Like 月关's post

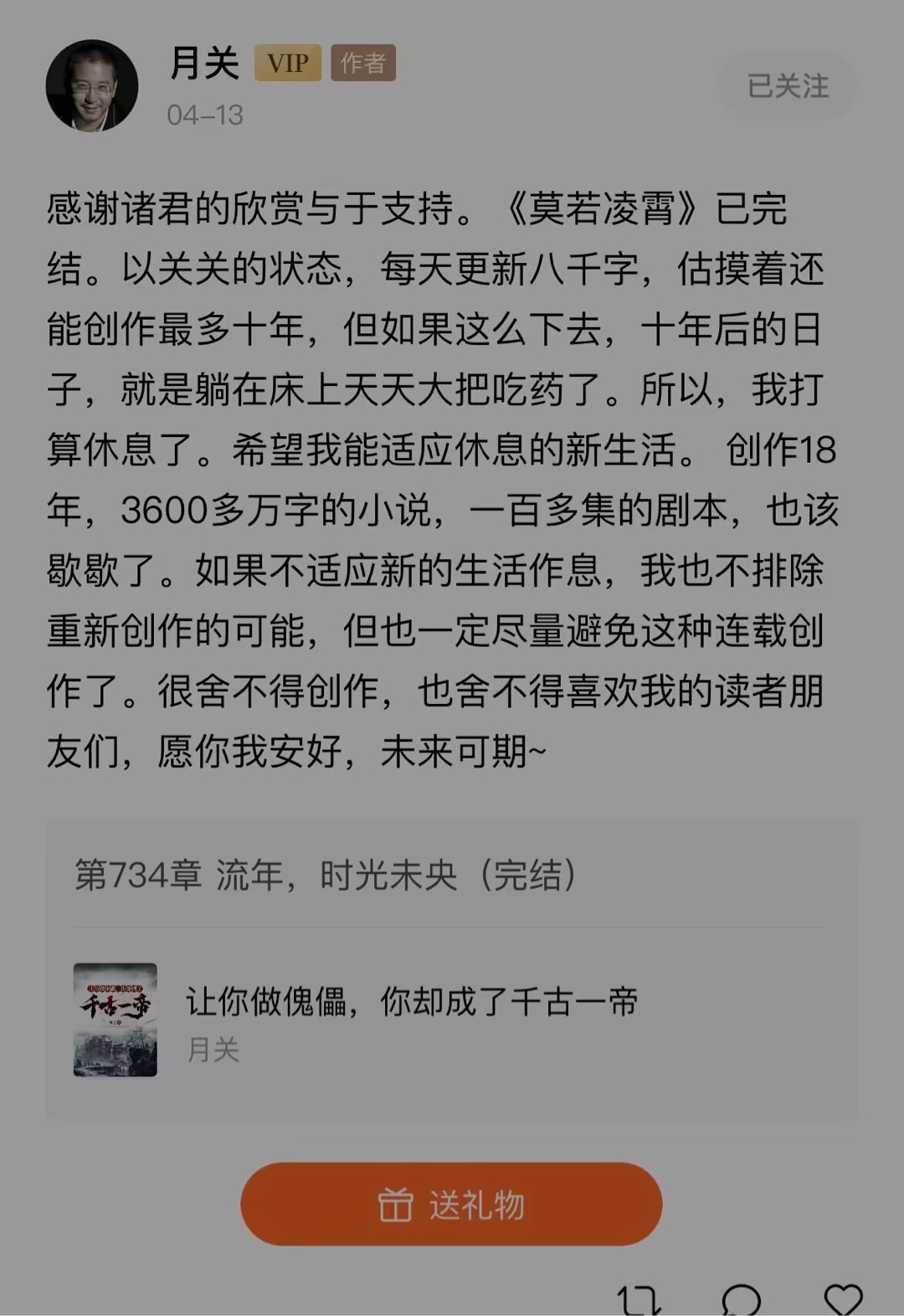tap(843, 1299)
